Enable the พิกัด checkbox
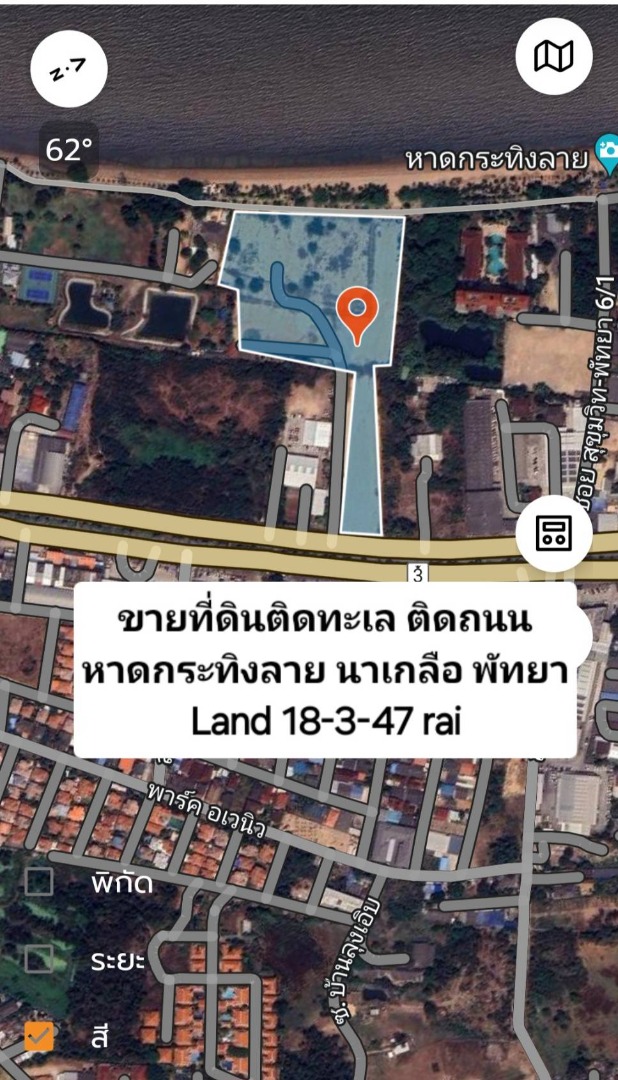This screenshot has height=1080, width=618. (x=39, y=882)
